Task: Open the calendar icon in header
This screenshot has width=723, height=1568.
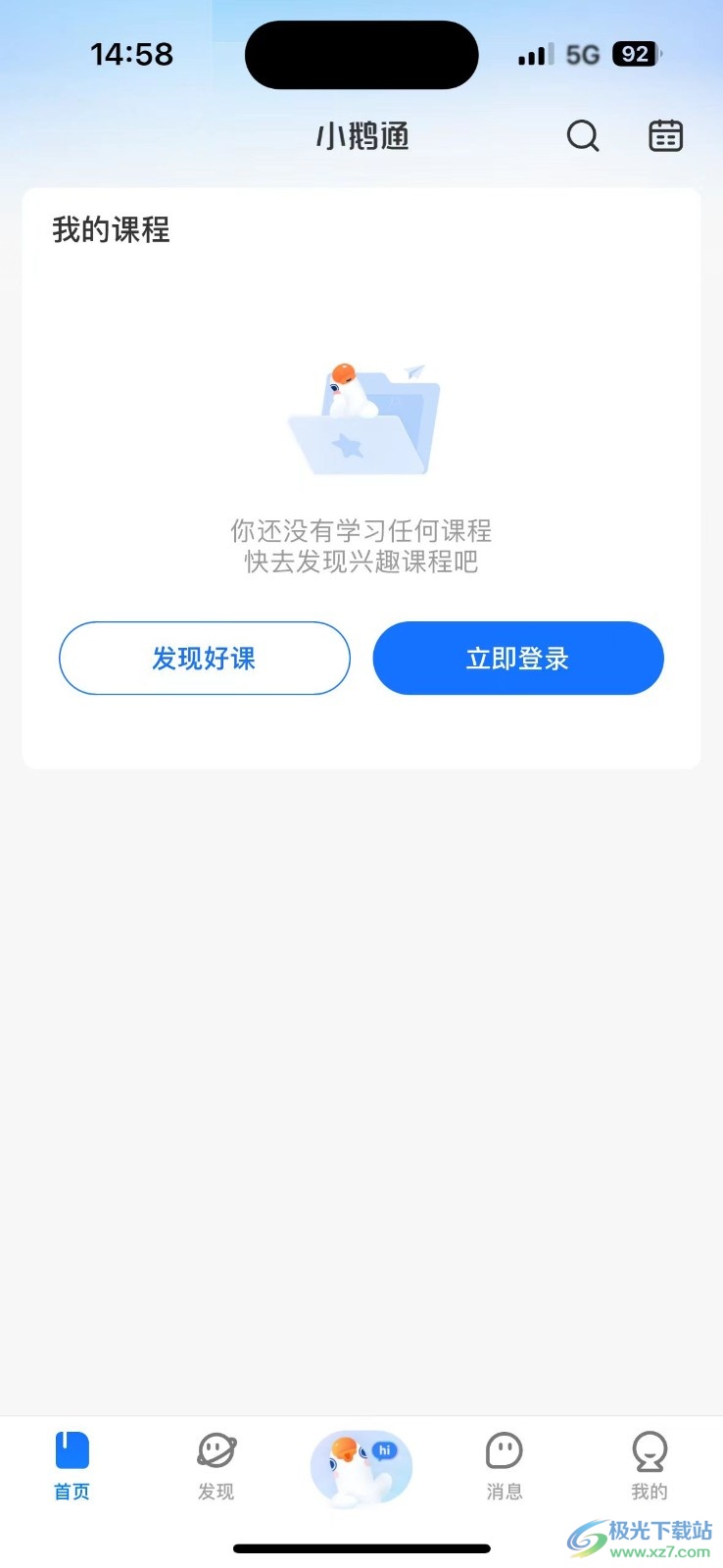Action: [x=665, y=136]
